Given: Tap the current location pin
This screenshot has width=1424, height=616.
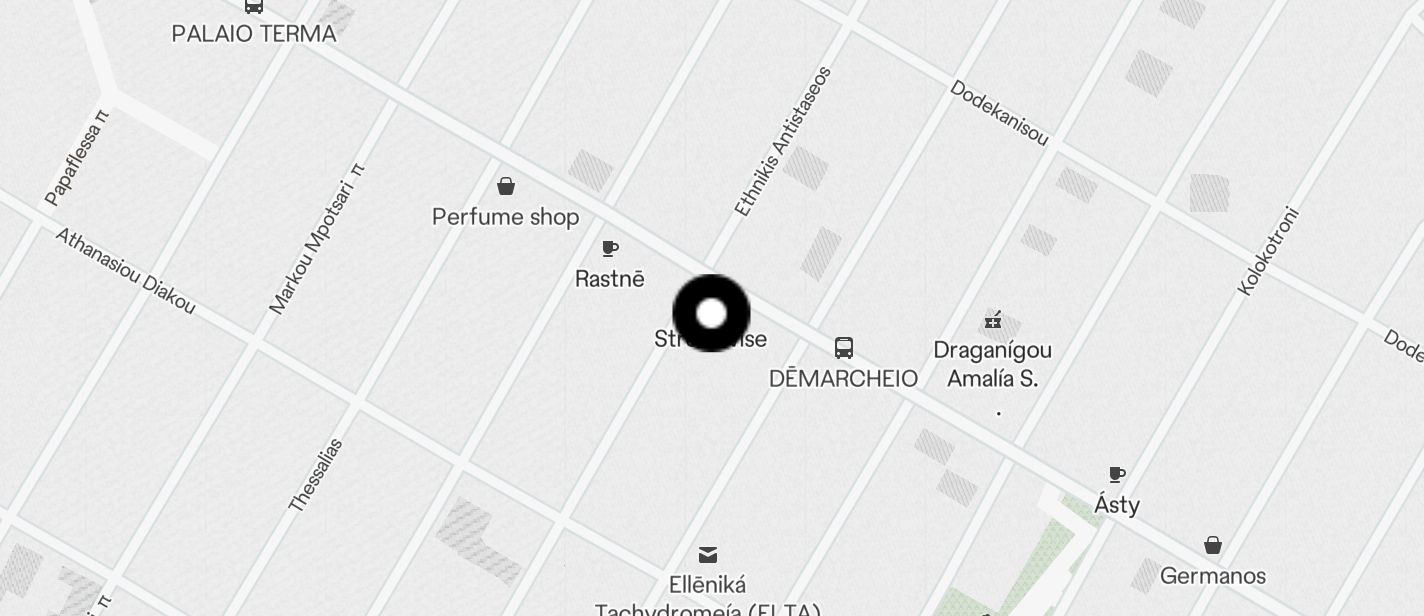Looking at the screenshot, I should pos(711,314).
